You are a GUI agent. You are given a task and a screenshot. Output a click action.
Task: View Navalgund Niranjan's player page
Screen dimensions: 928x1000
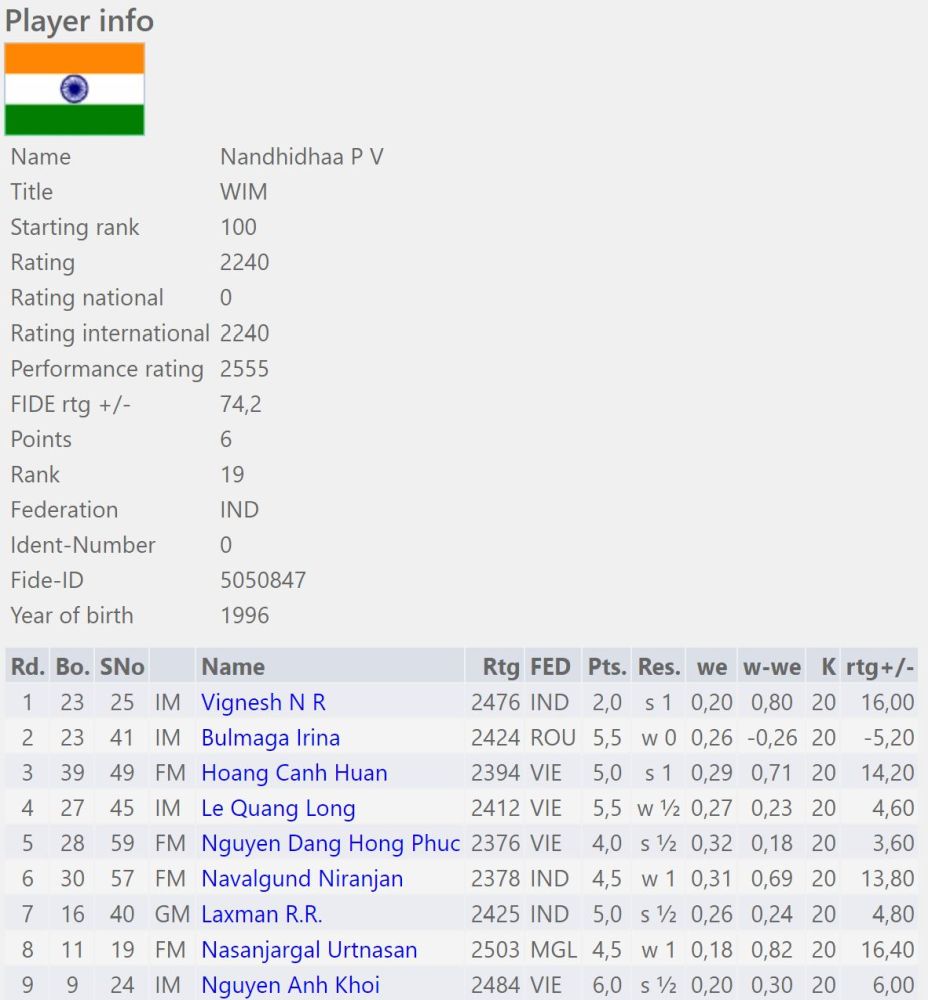pyautogui.click(x=302, y=879)
